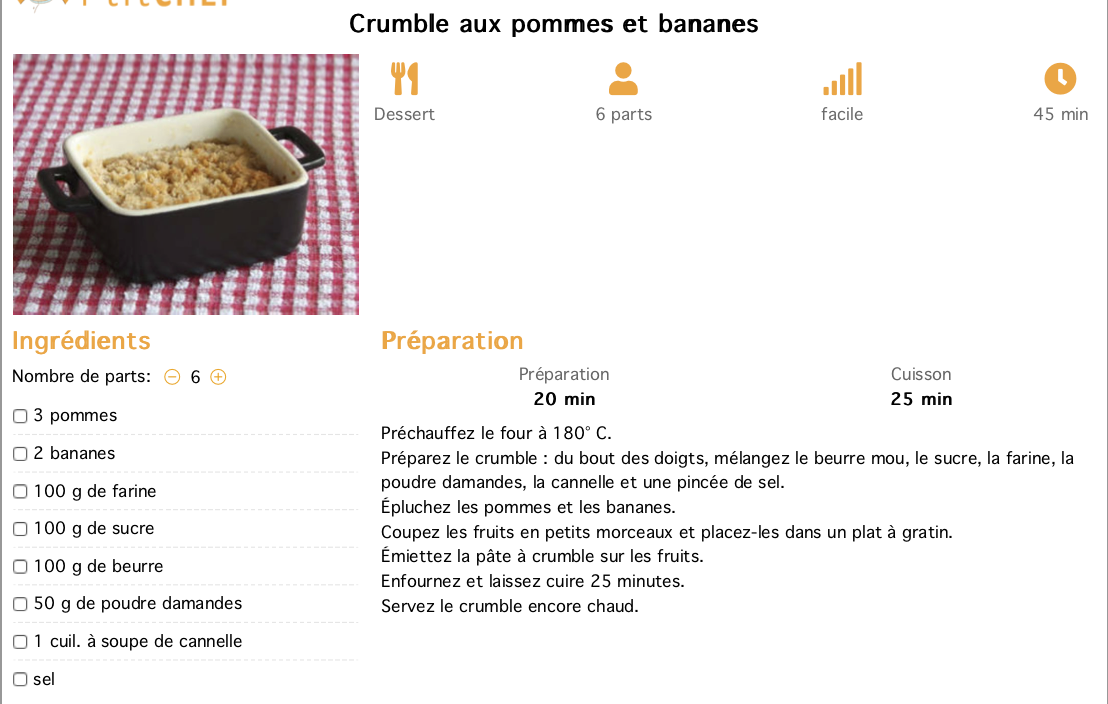Mark 100 g de farine as done

(20, 492)
